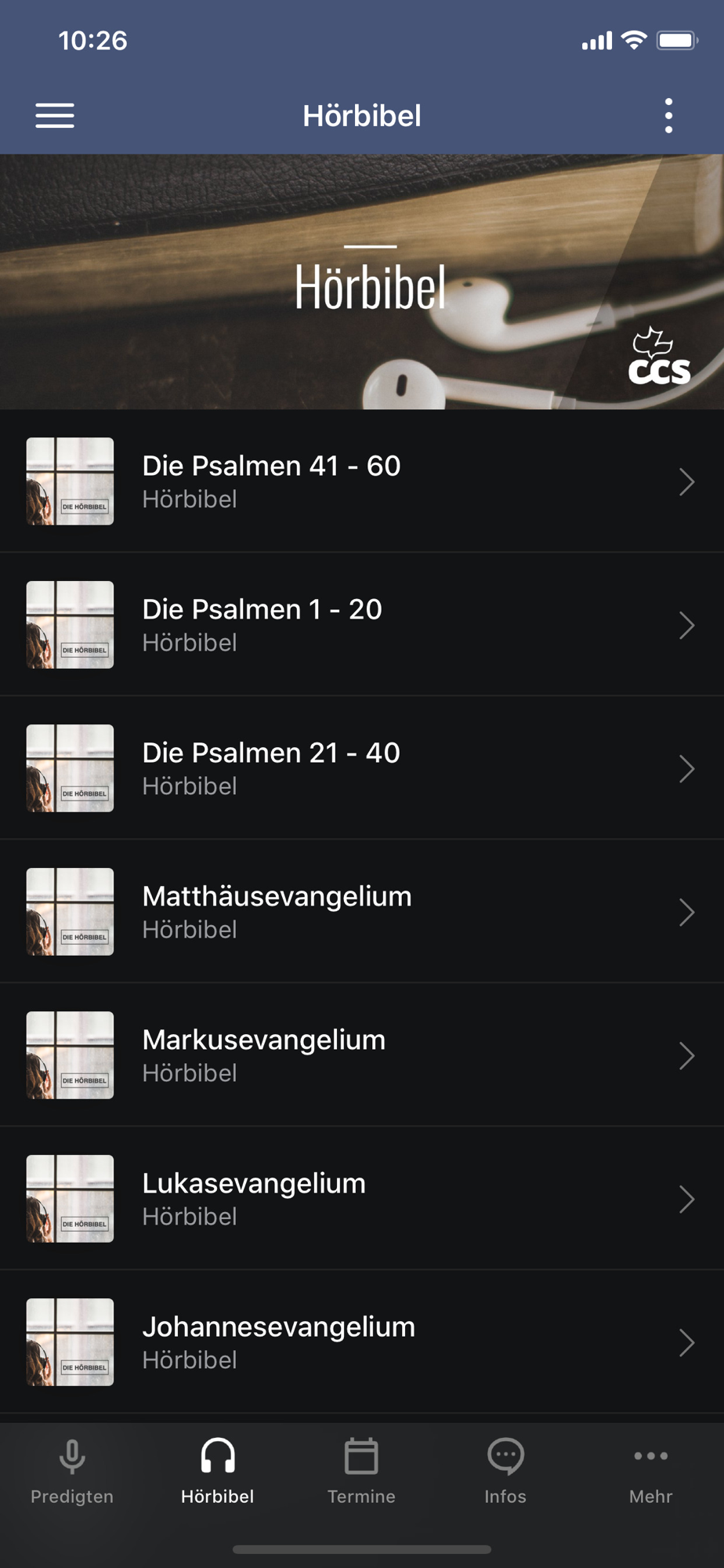Open the hamburger drawer menu
724x1568 pixels.
55,116
